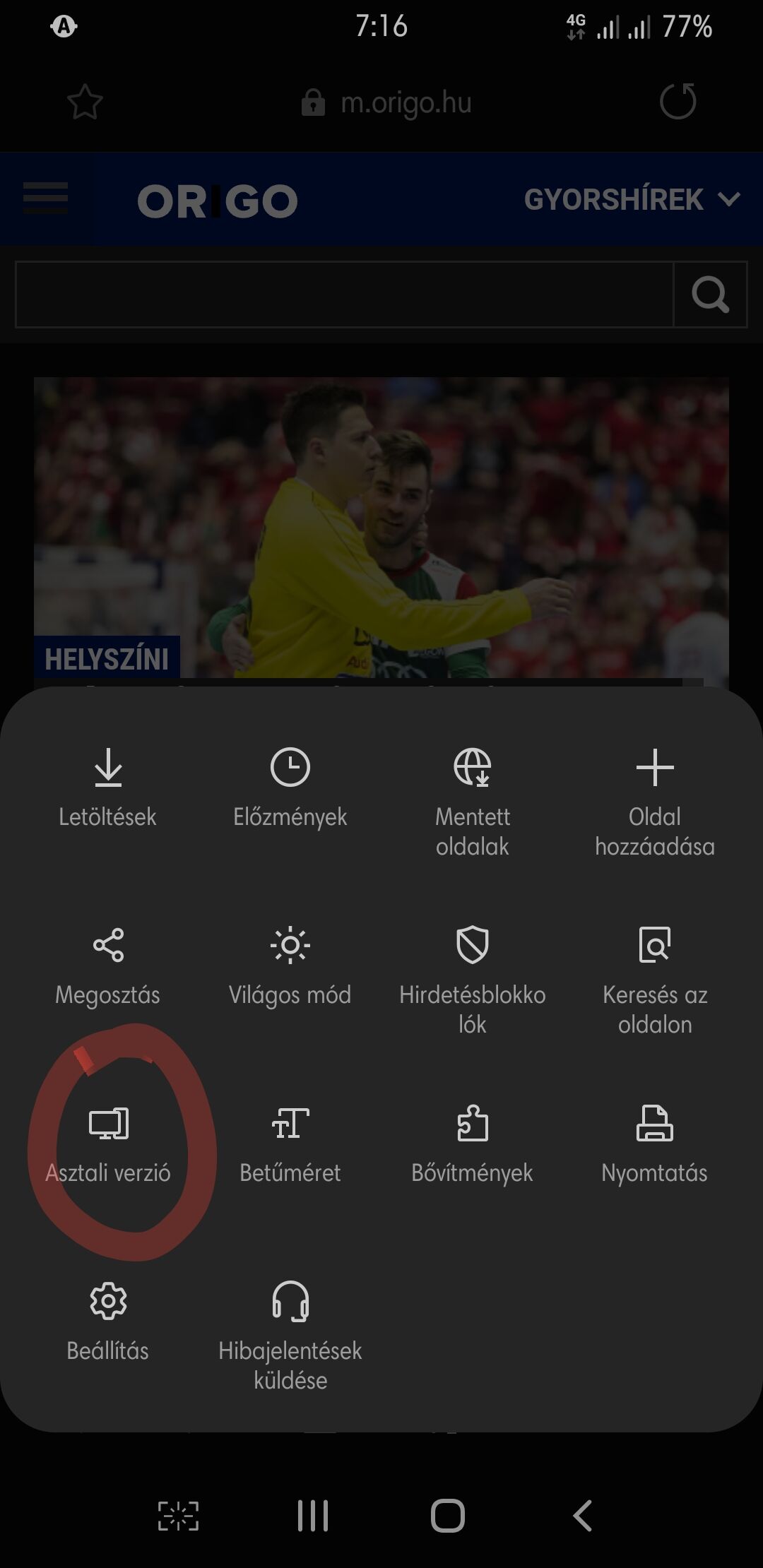Viewport: 763px width, 1568px height.
Task: Choose Keresés az oldalon
Action: point(654,980)
